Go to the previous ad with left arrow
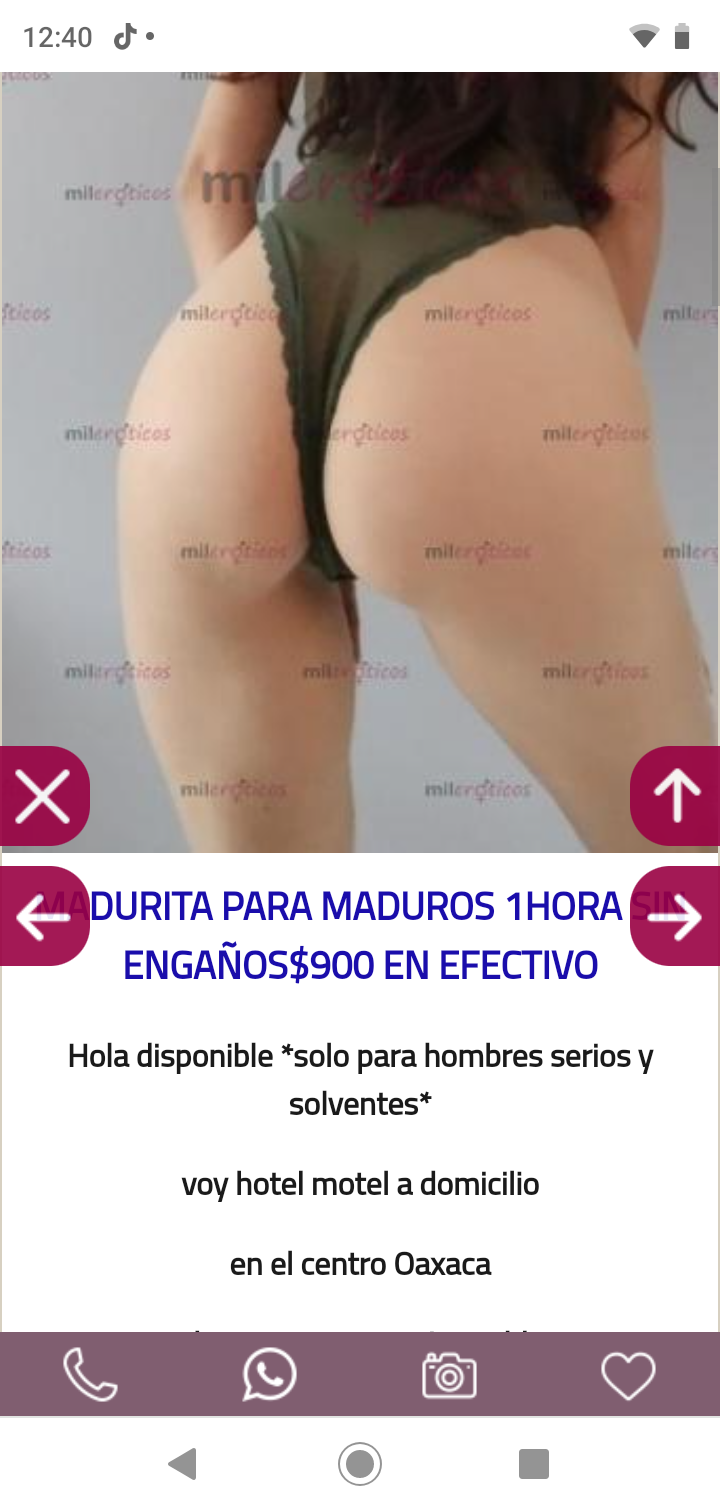Image resolution: width=720 pixels, height=1512 pixels. pyautogui.click(x=43, y=916)
